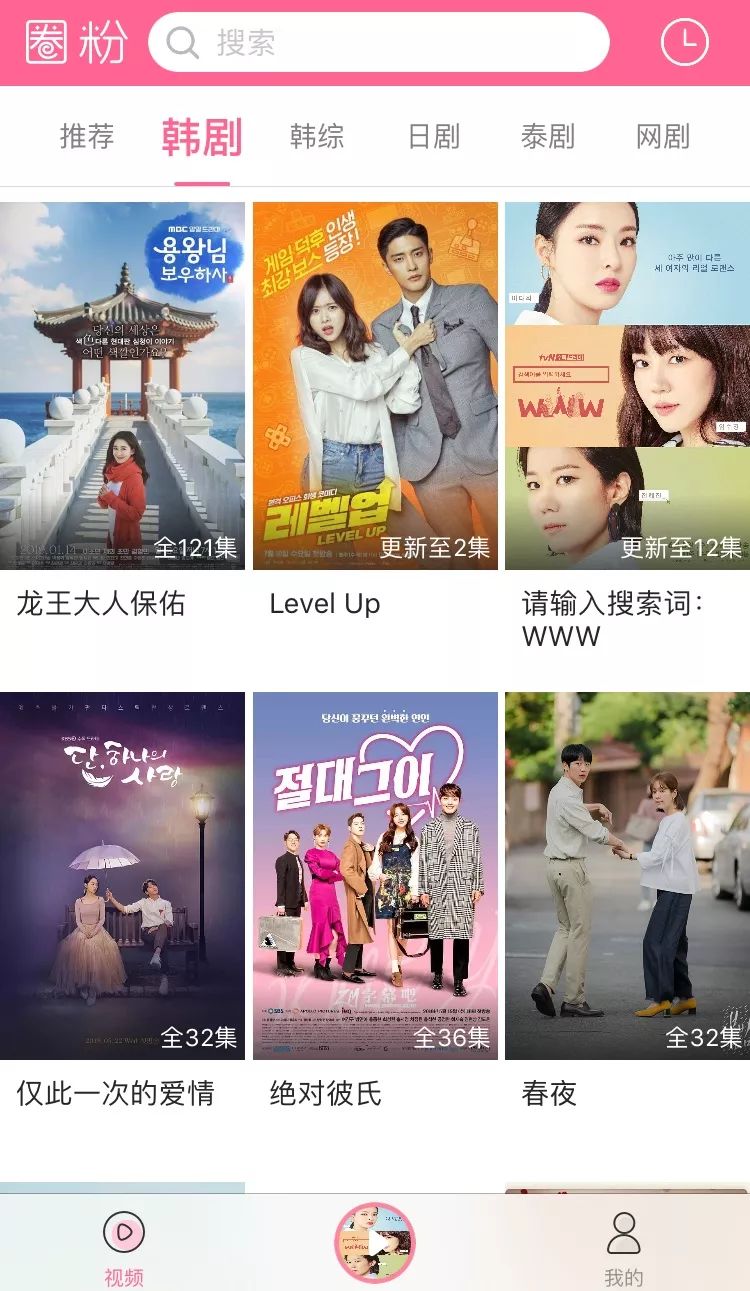
Task: Open the drama 仅此一次的爱情
Action: [x=122, y=875]
